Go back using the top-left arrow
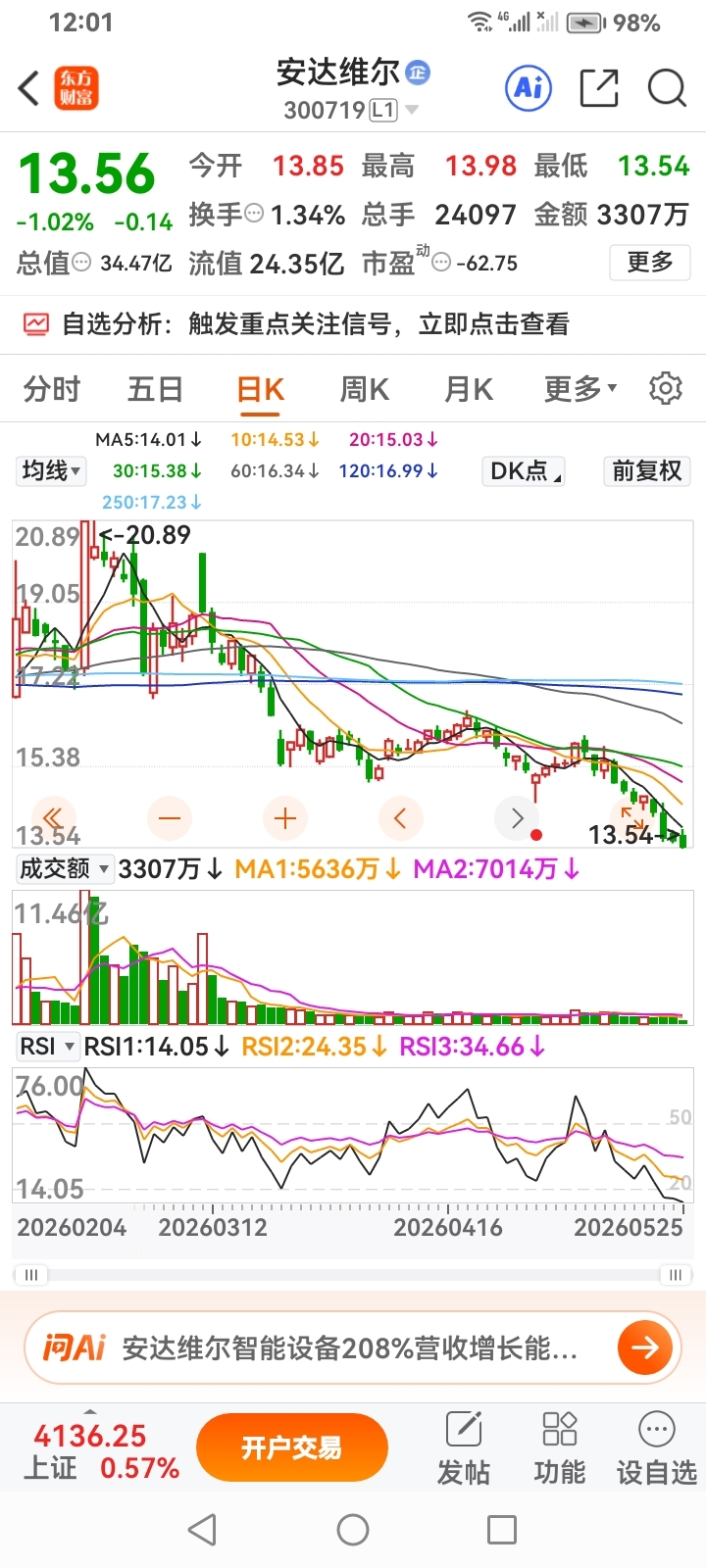 coord(29,88)
